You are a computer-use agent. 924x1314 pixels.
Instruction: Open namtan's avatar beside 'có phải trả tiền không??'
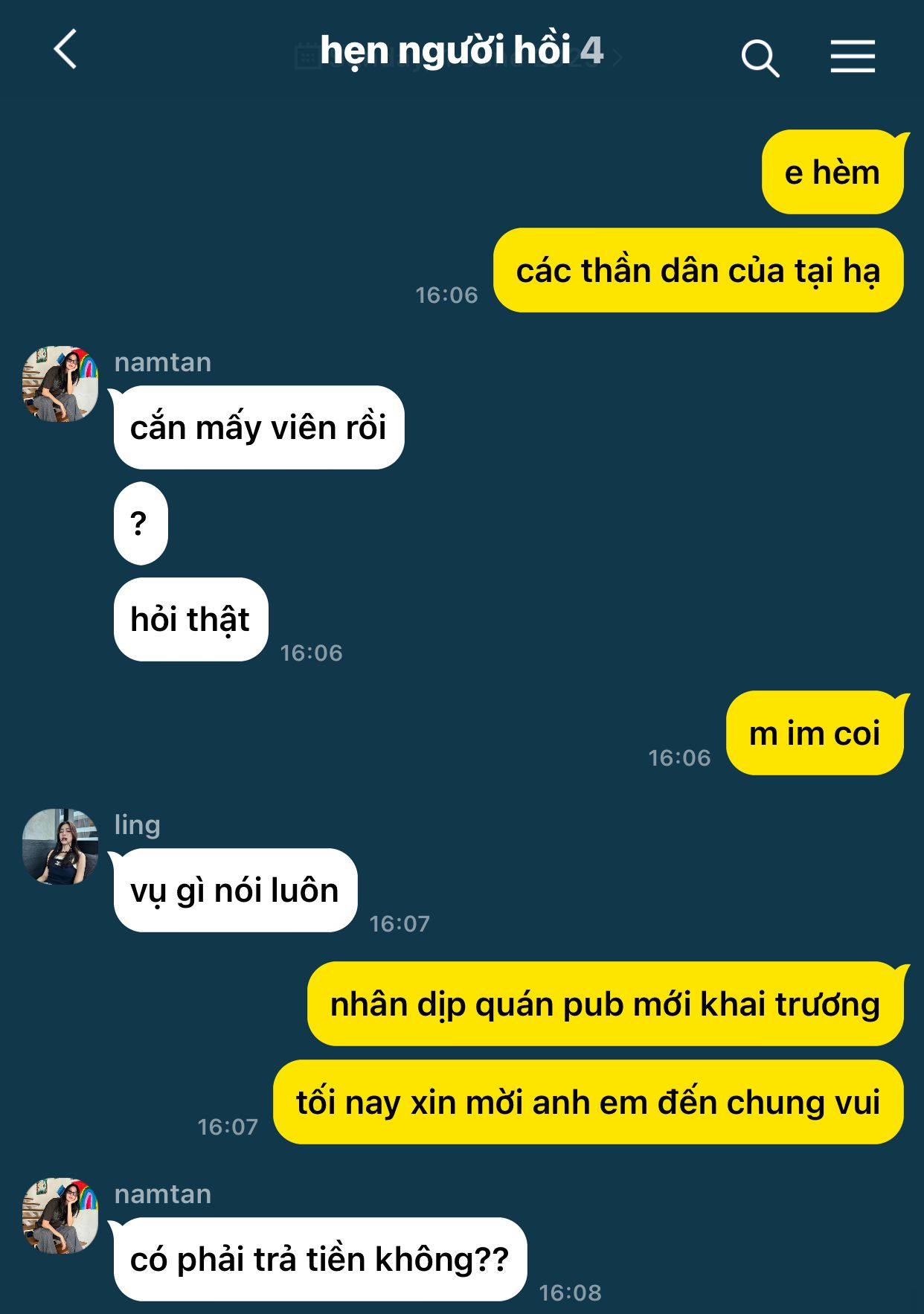point(60,1216)
